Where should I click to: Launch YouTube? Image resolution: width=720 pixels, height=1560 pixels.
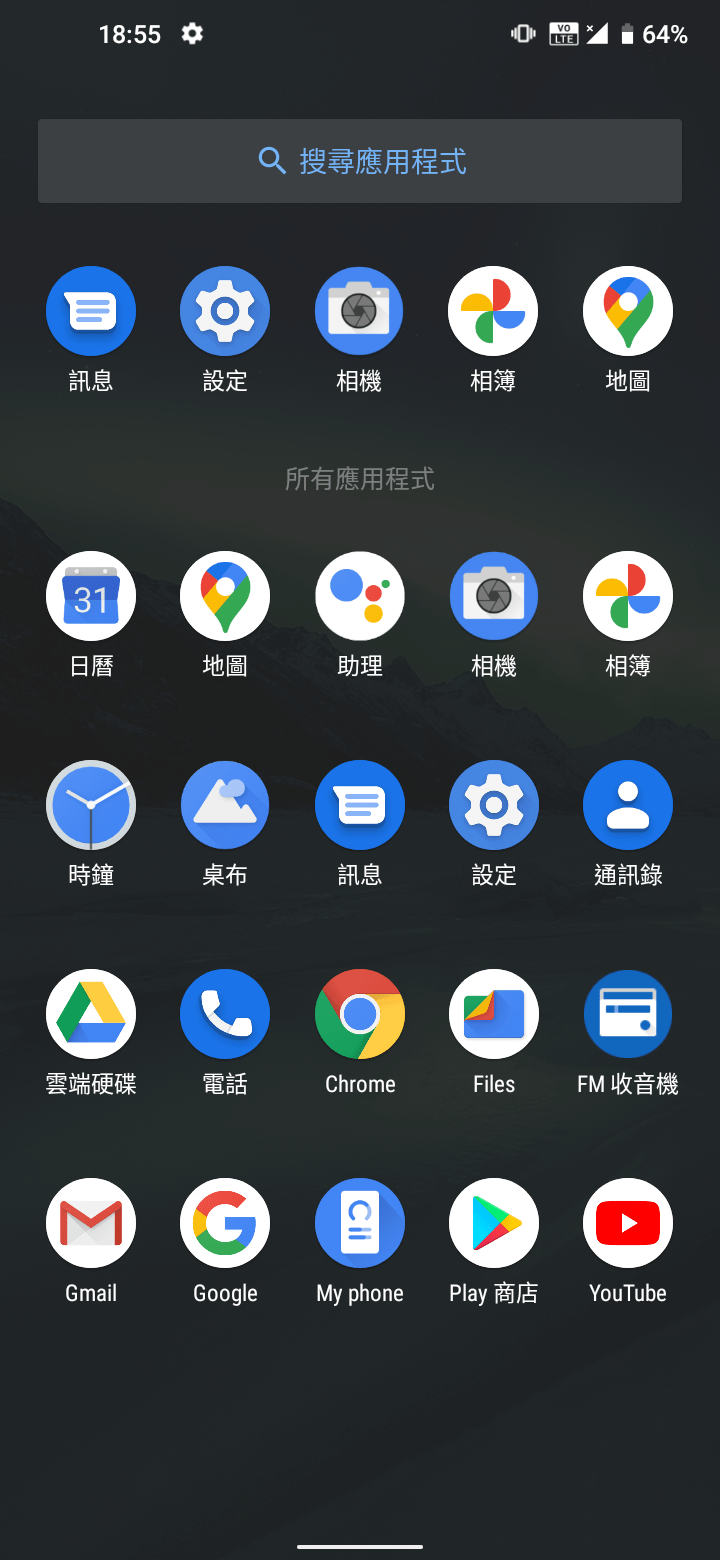(628, 1224)
